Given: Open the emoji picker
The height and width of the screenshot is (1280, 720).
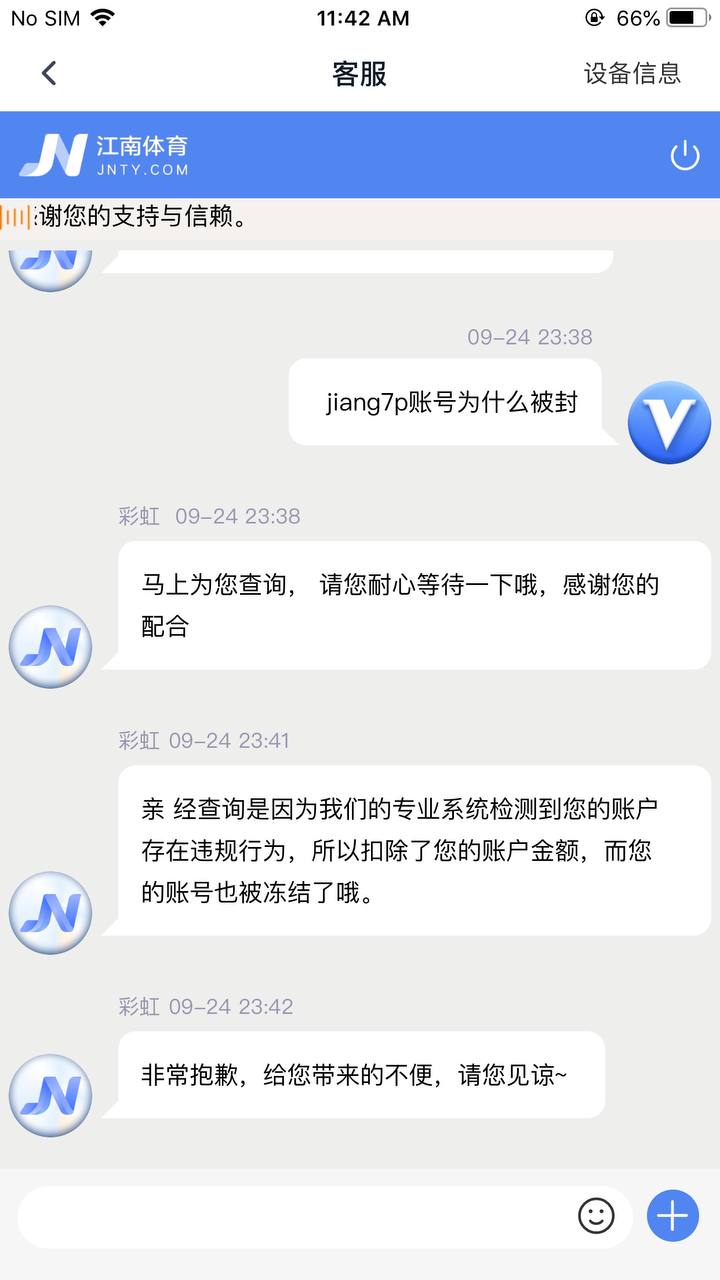Looking at the screenshot, I should pos(596,1216).
